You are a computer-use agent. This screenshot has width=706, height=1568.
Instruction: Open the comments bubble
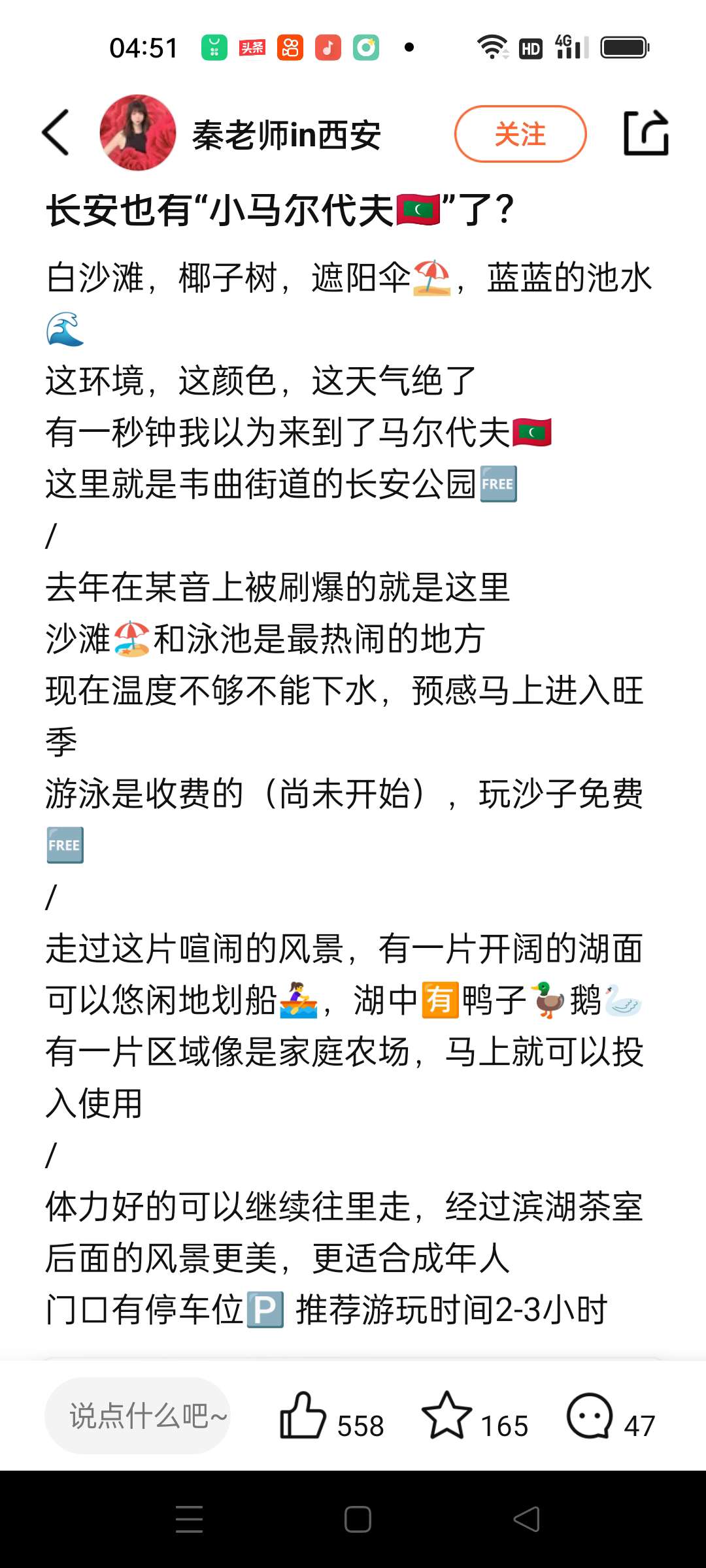tap(590, 1416)
